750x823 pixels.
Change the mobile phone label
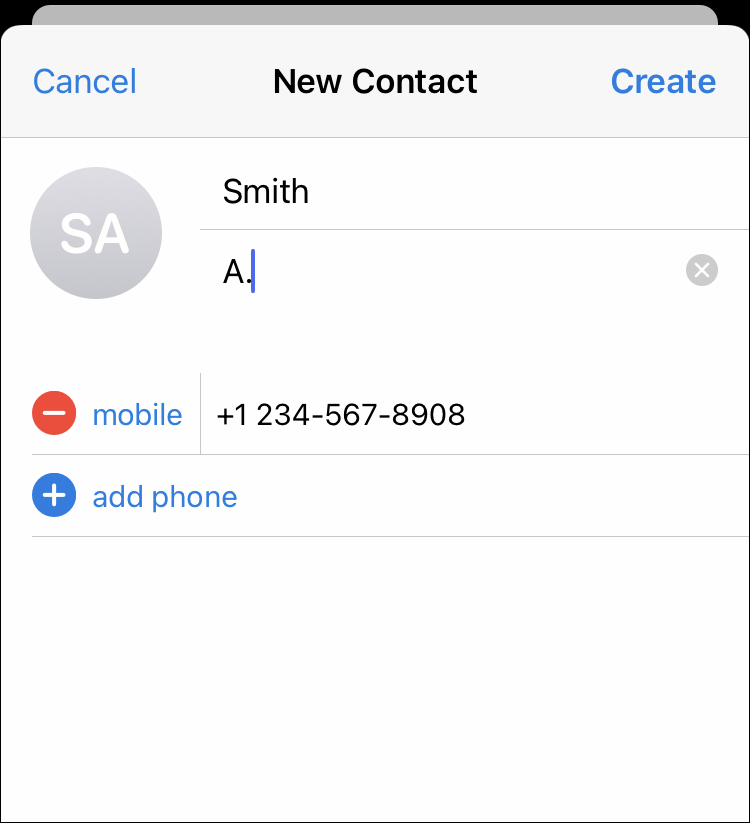point(137,415)
